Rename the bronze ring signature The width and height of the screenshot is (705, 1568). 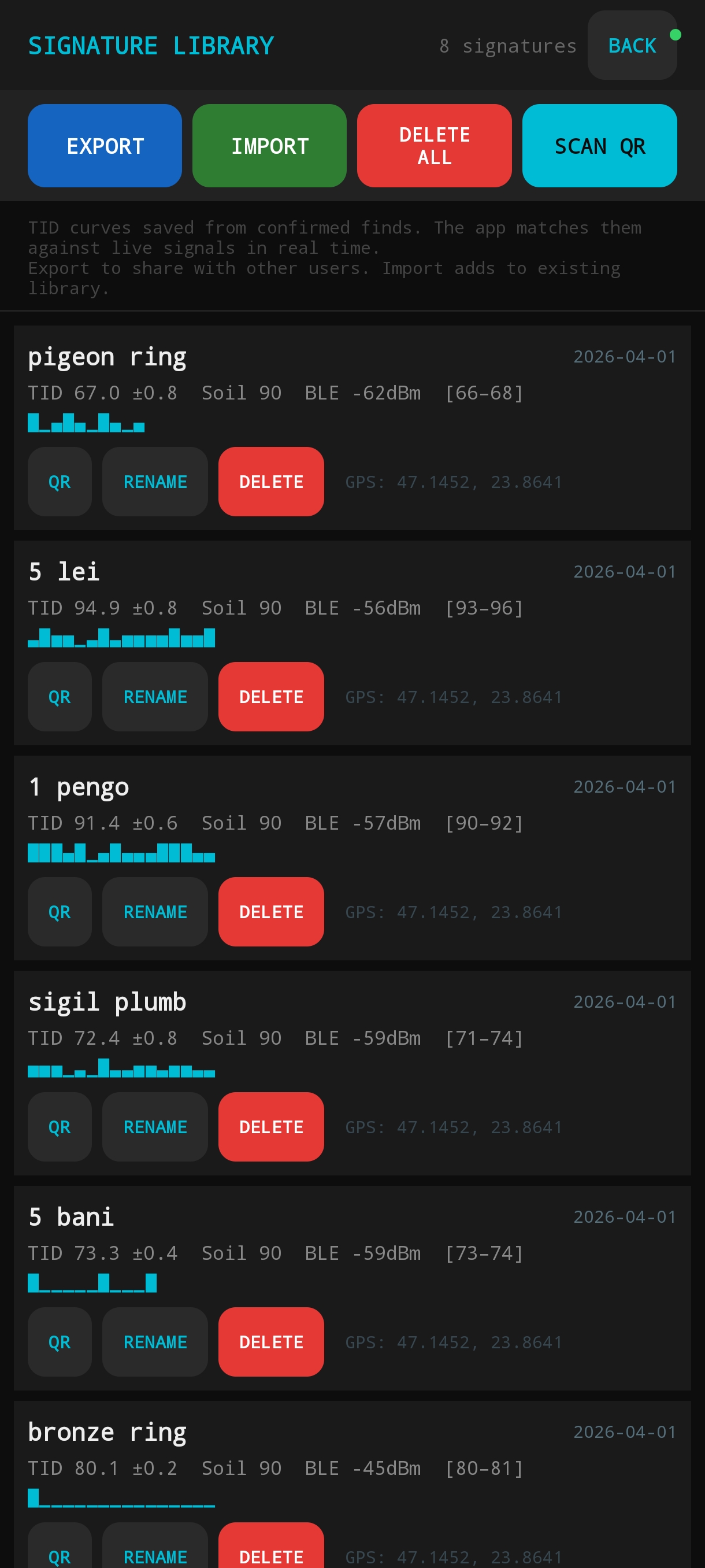[155, 1556]
